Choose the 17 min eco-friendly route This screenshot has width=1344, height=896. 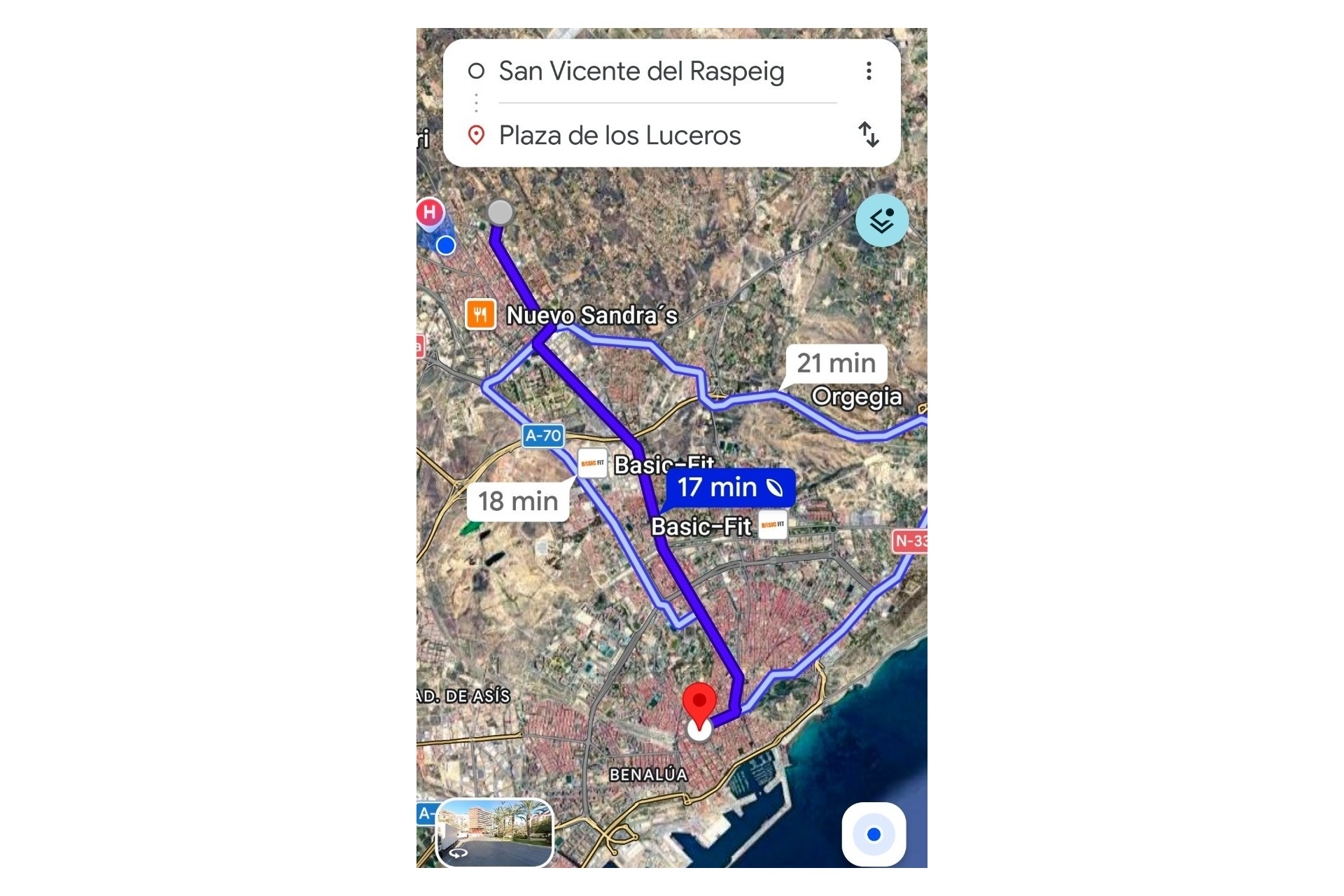(x=729, y=487)
